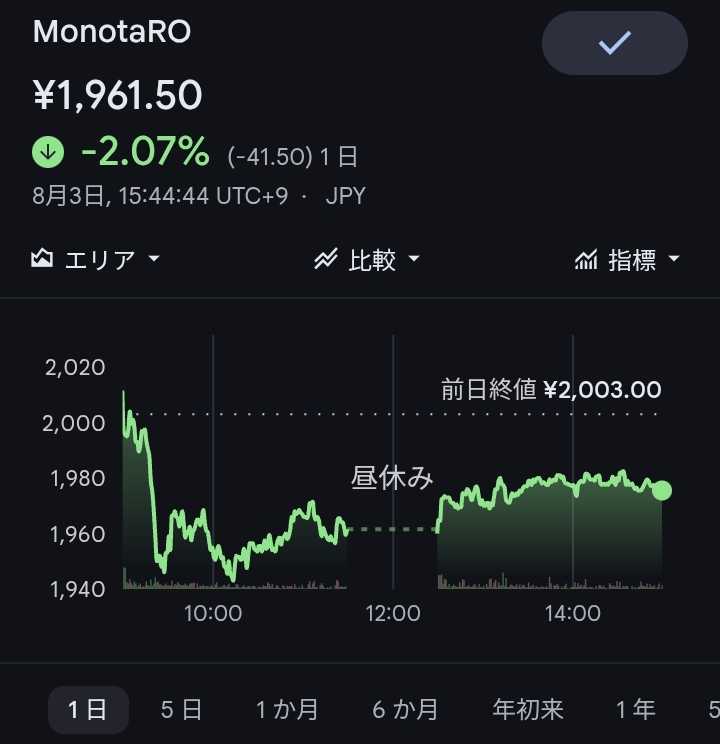Tap the checkmark following button for MonotaRO
This screenshot has height=744, width=720.
click(x=615, y=43)
